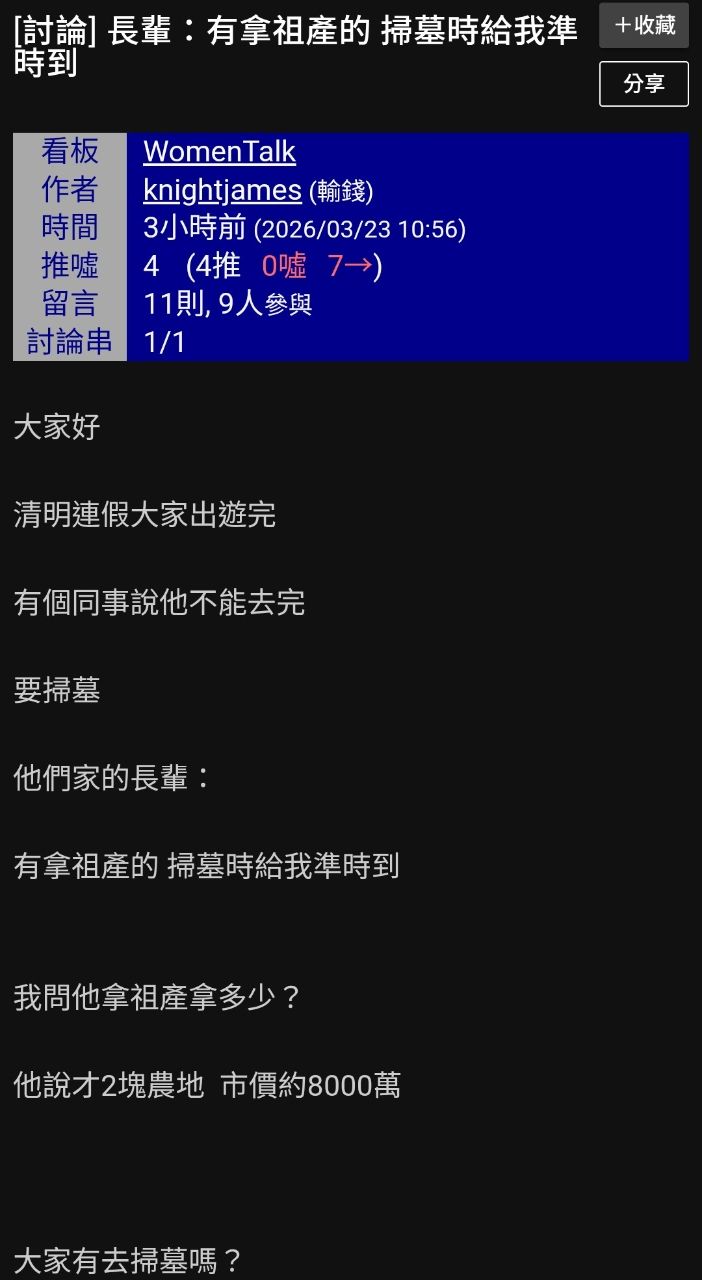Viewport: 702px width, 1280px height.
Task: Add this post to favorites (收藏)
Action: pos(644,25)
